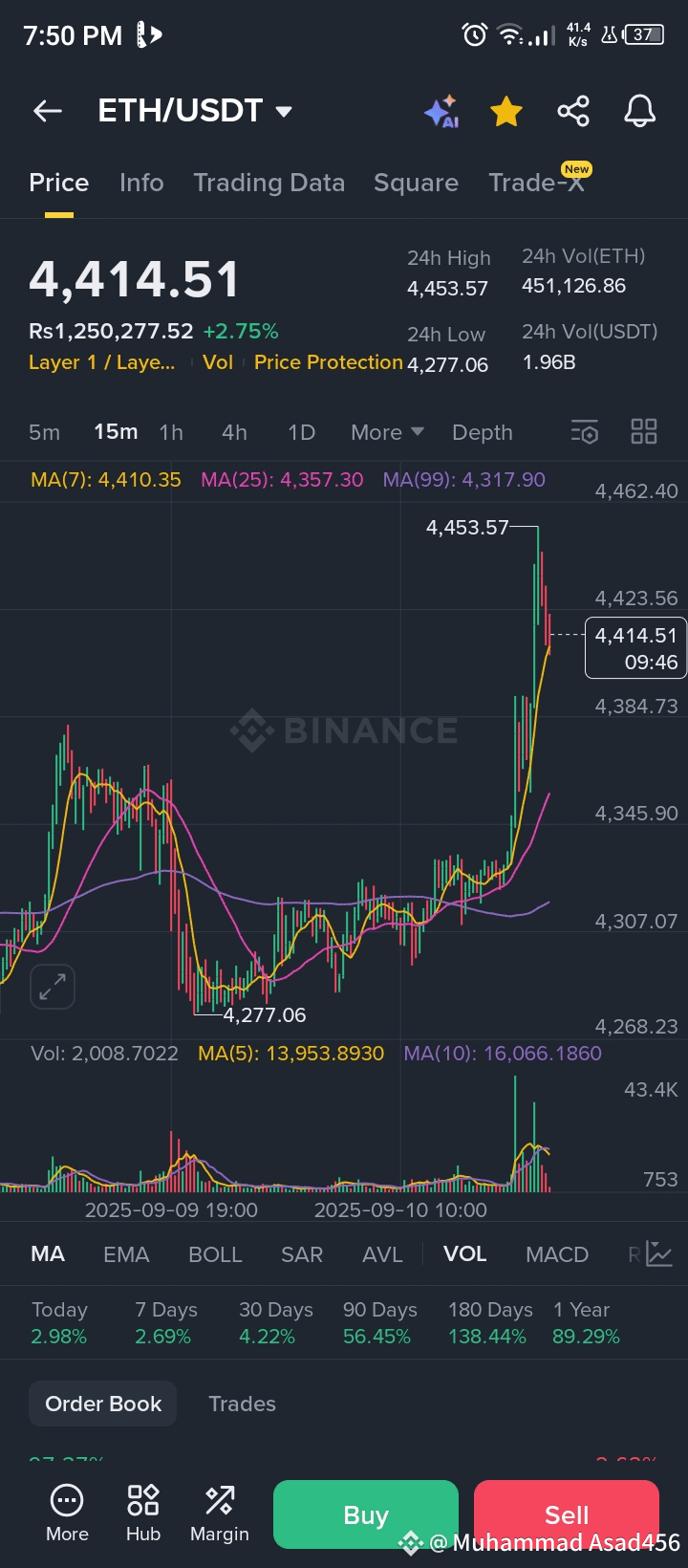This screenshot has height=1568, width=688.
Task: Expand the More intervals dropdown
Action: click(x=387, y=432)
